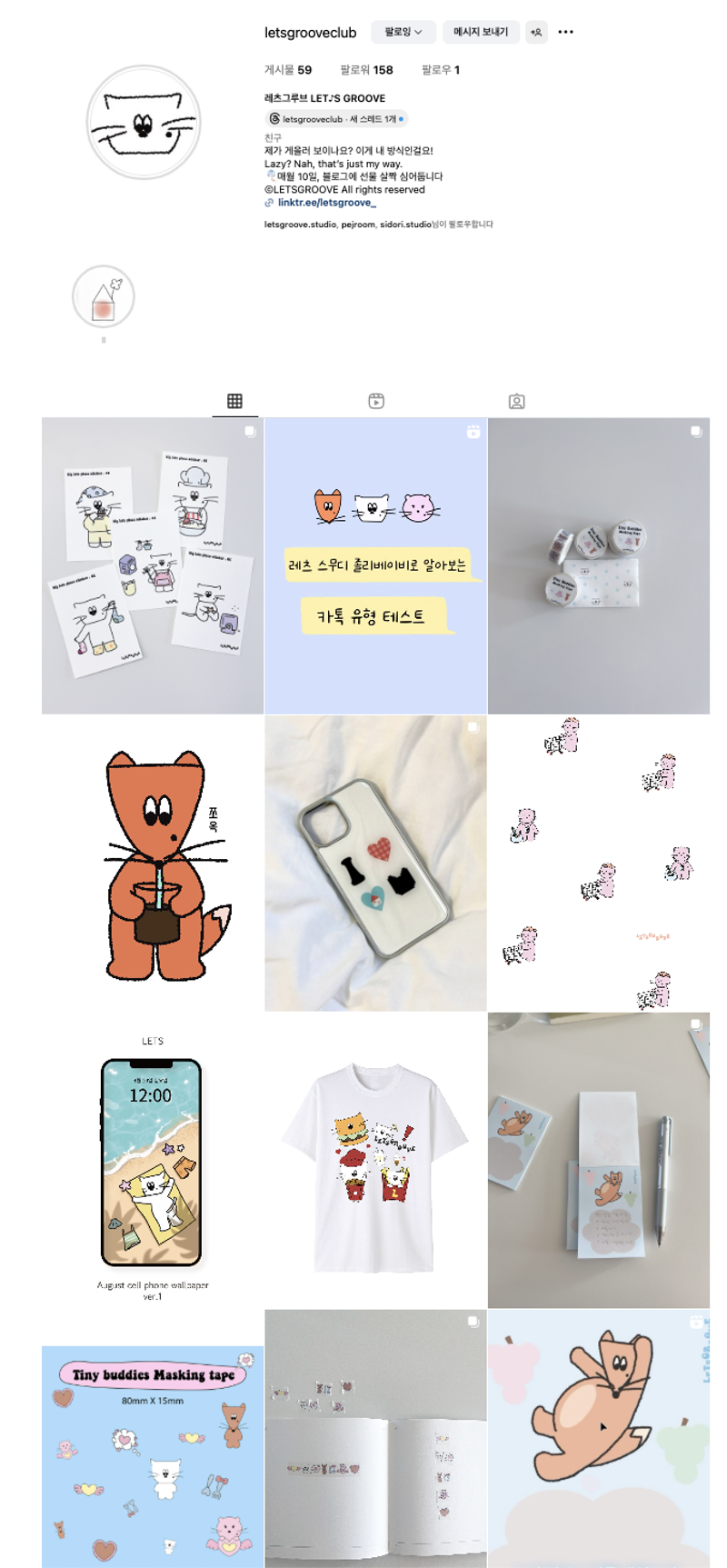Open the 카톡 유형 테스트 reel post

[375, 565]
